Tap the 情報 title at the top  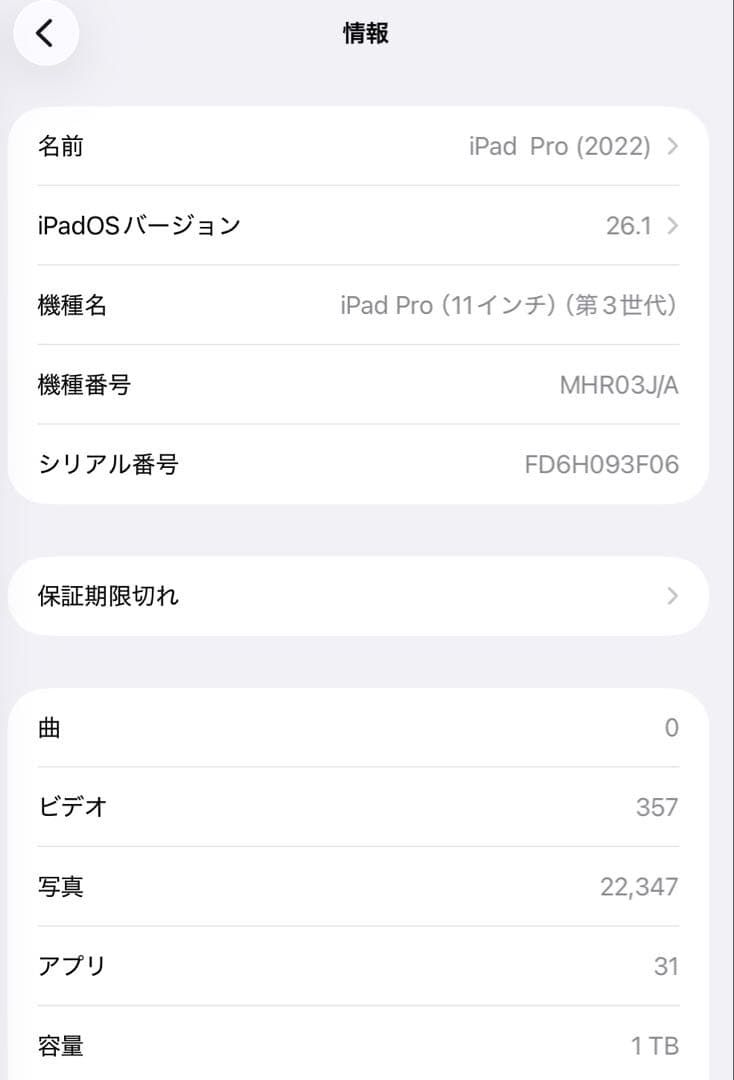(366, 33)
